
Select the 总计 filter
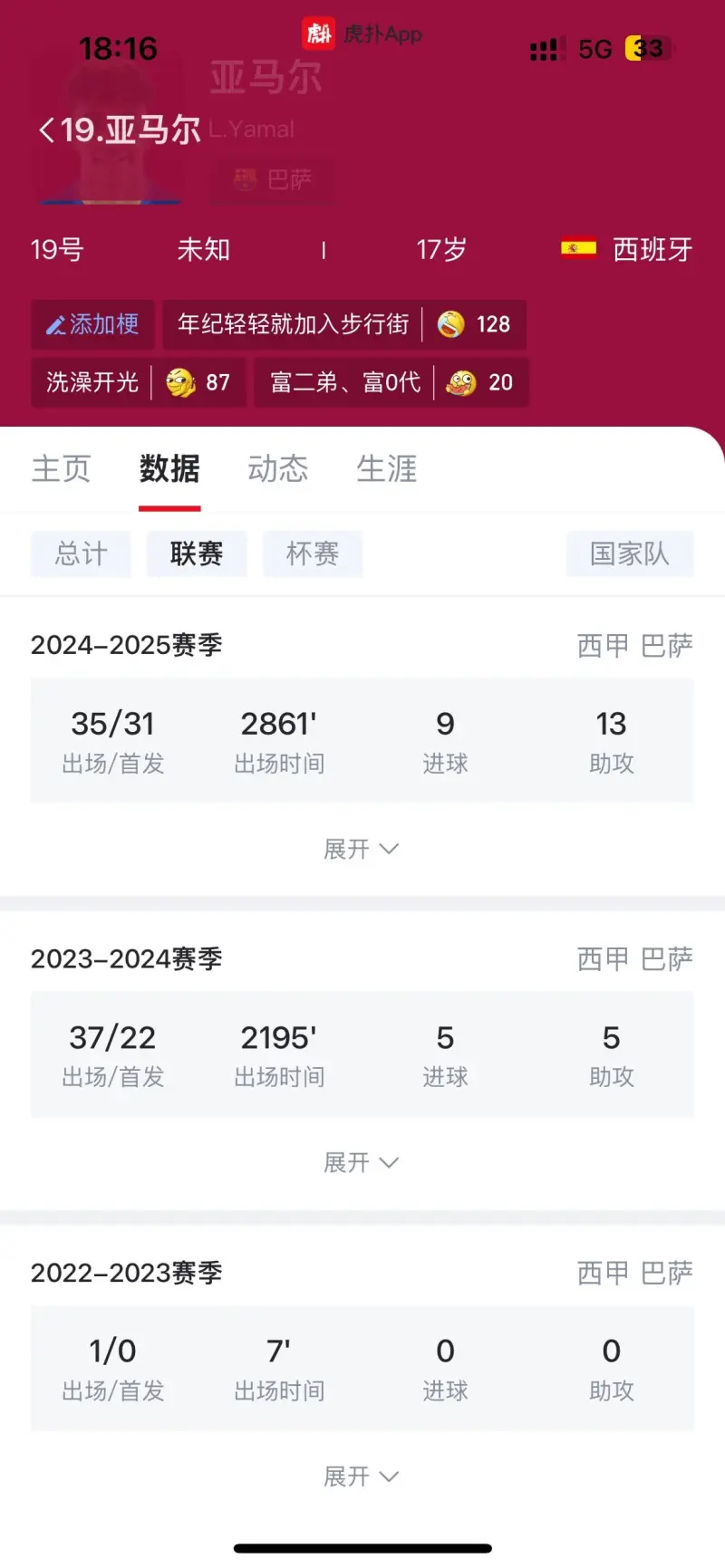[81, 553]
